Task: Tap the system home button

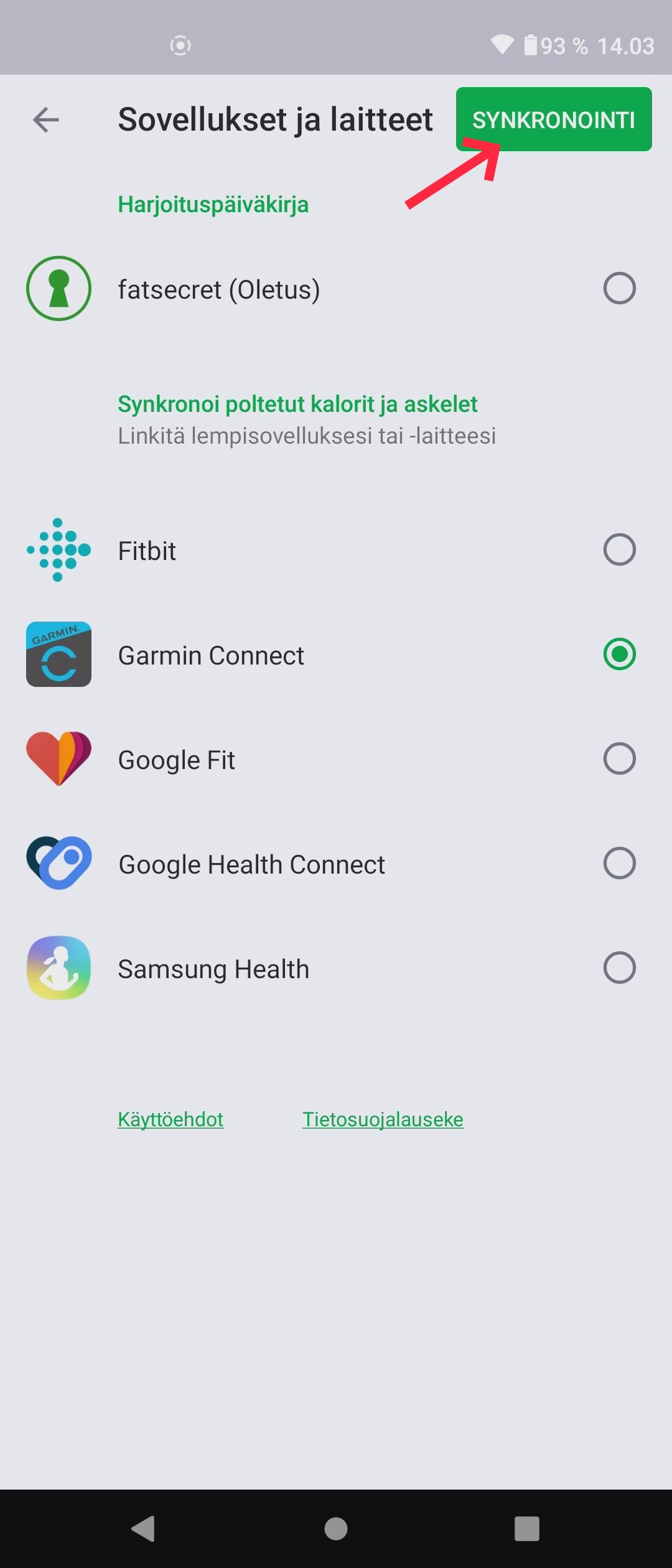Action: 336,1528
